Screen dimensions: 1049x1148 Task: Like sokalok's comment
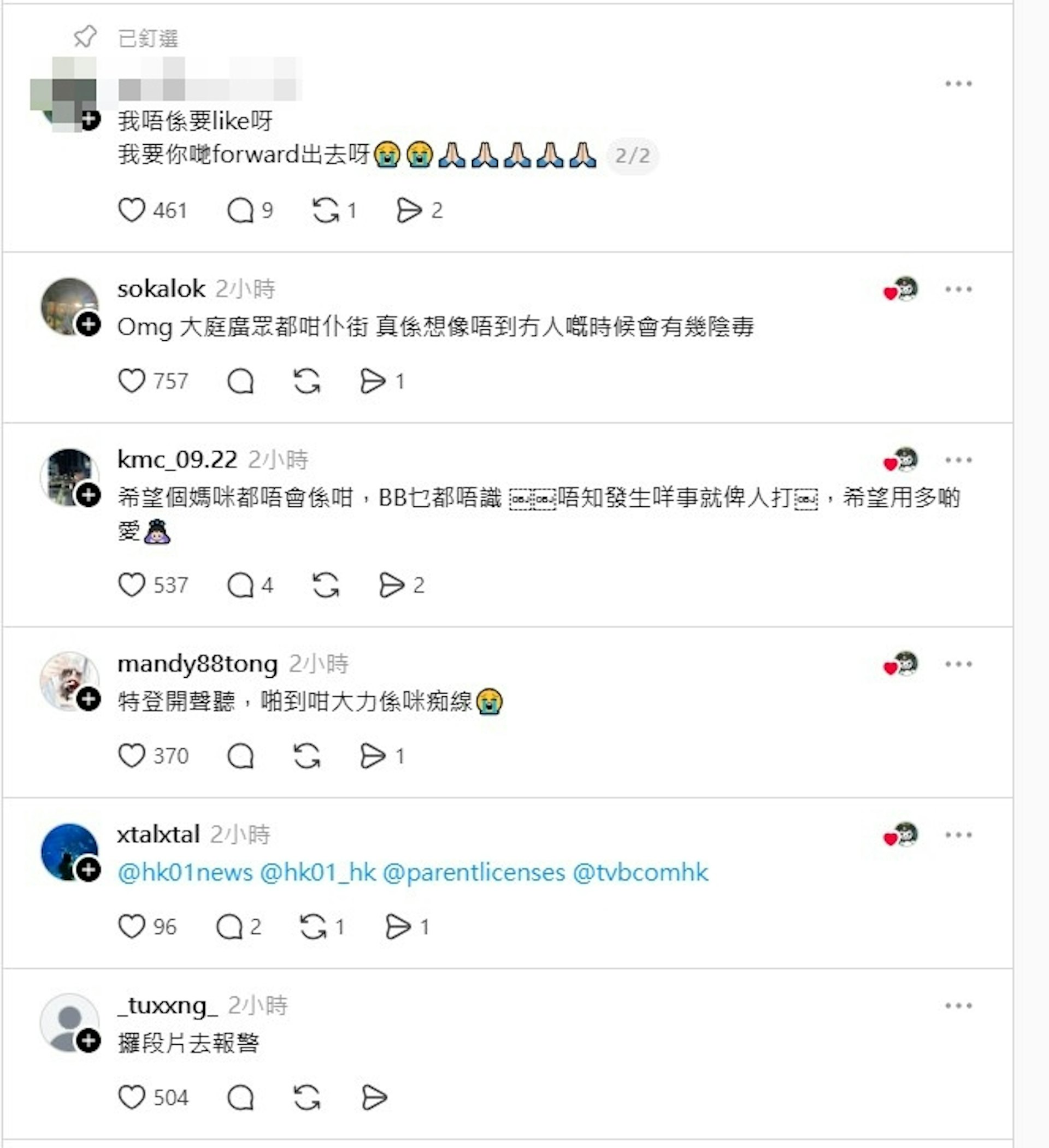pos(132,381)
